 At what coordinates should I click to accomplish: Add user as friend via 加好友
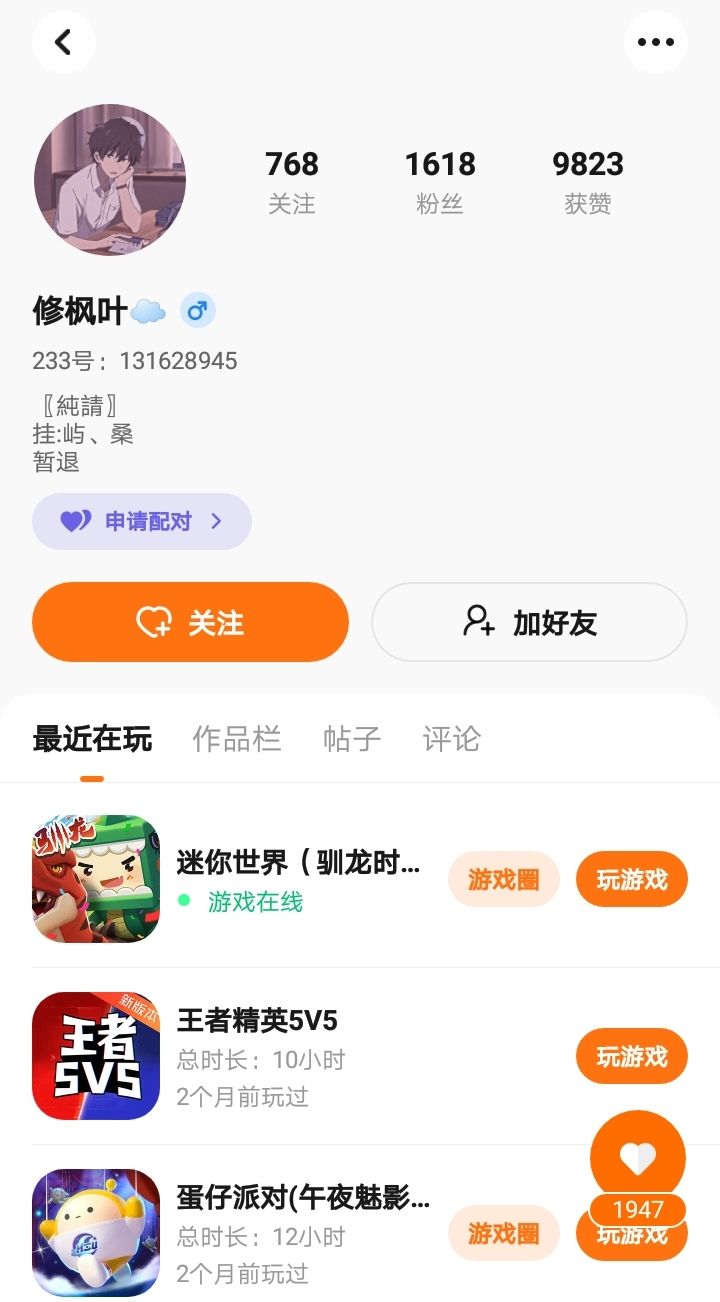point(529,622)
